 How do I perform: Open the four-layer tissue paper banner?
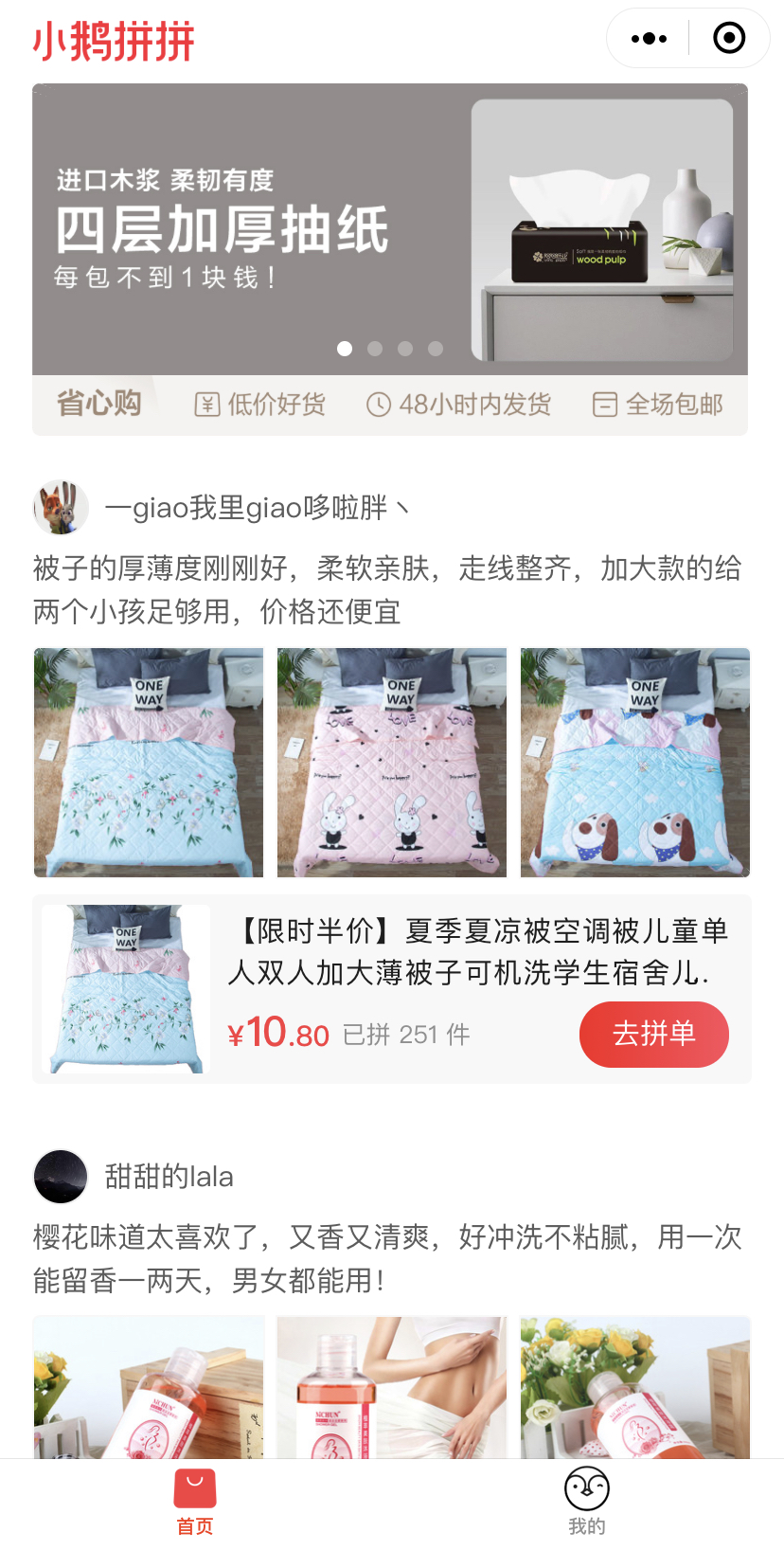point(390,229)
